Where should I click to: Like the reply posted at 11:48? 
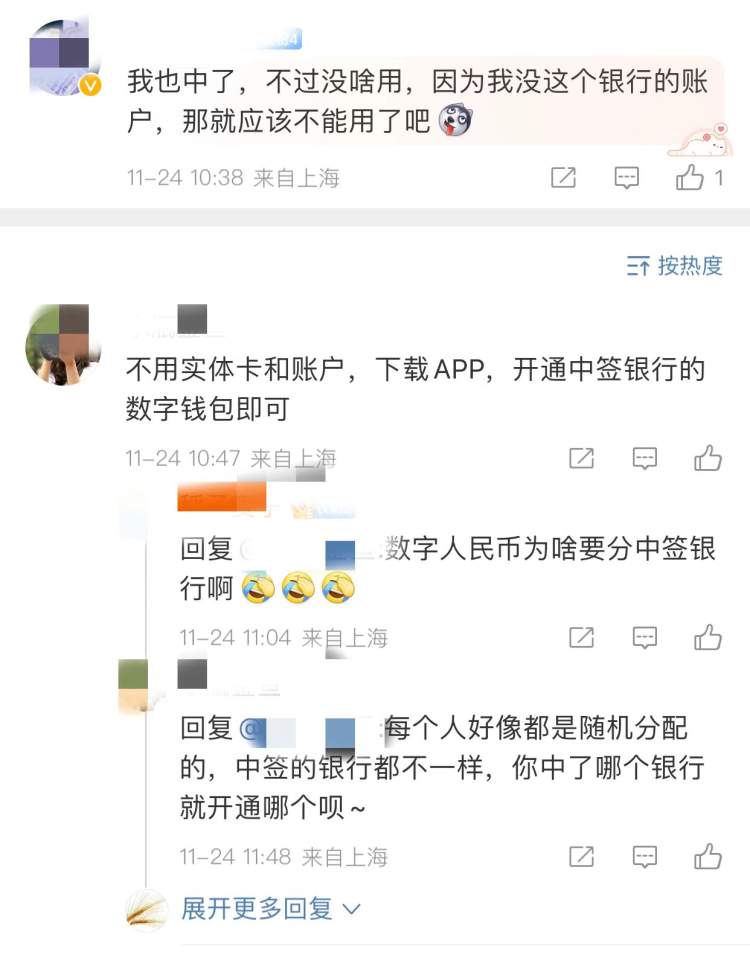pos(708,856)
